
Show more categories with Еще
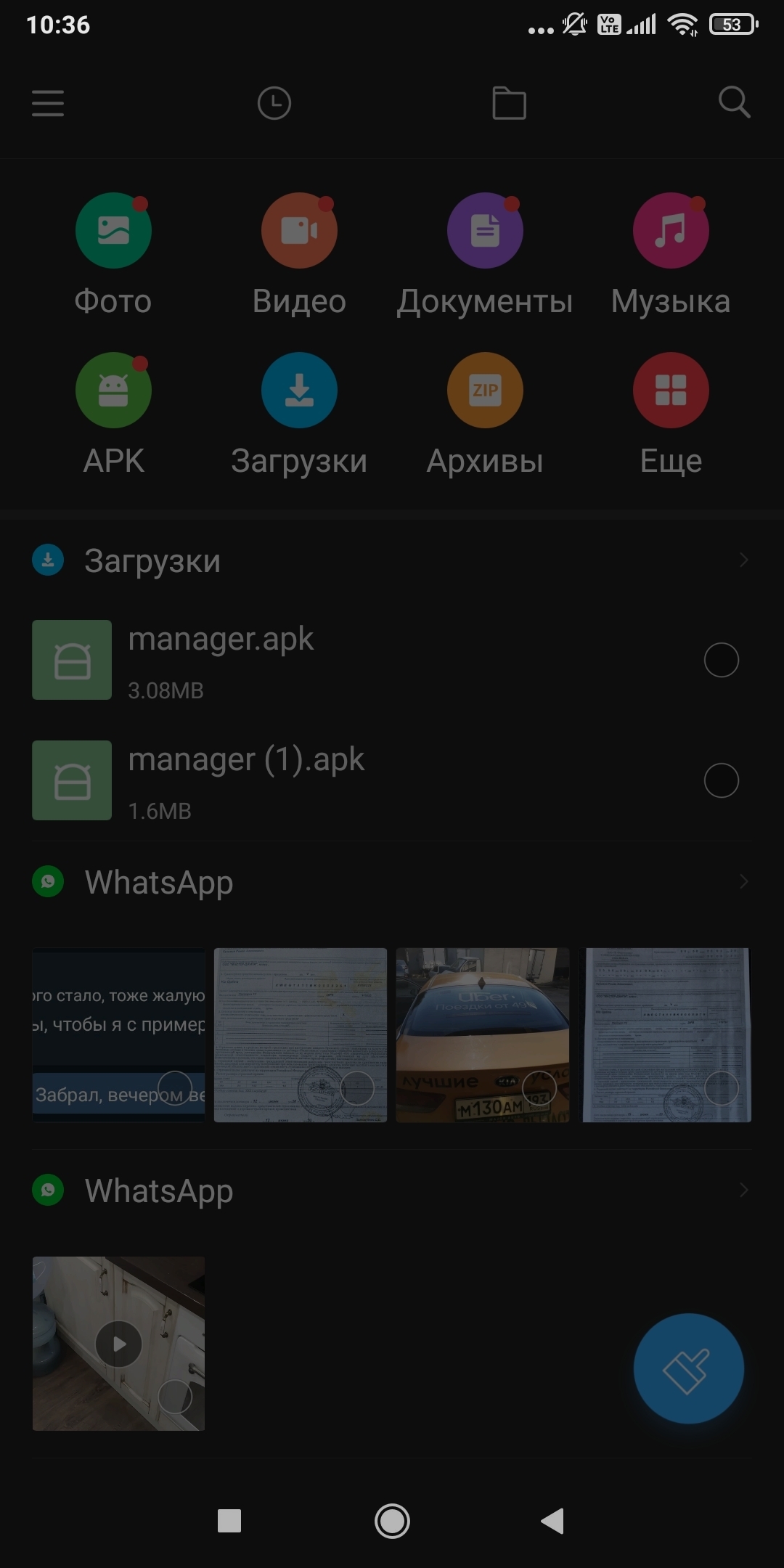click(x=671, y=391)
